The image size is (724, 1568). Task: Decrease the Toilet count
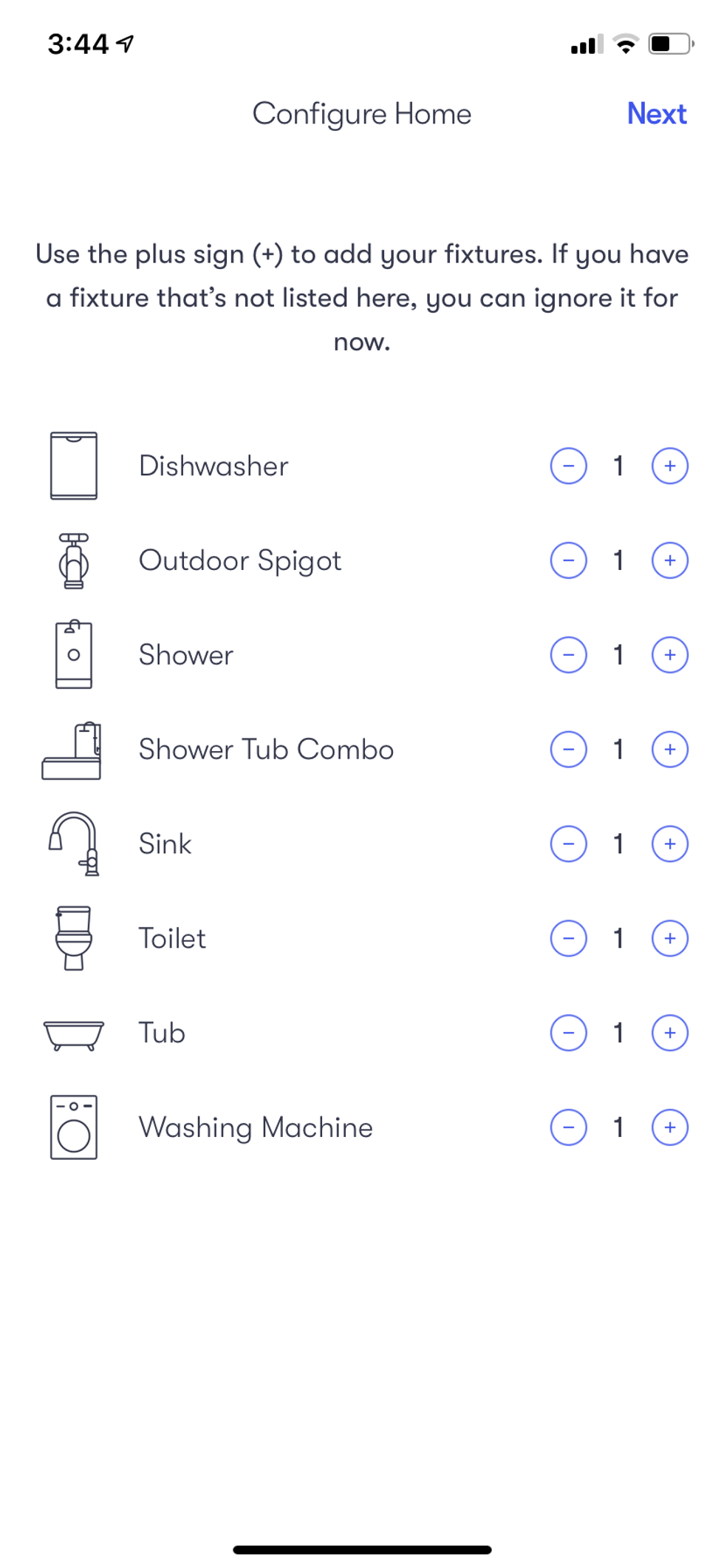(x=569, y=938)
